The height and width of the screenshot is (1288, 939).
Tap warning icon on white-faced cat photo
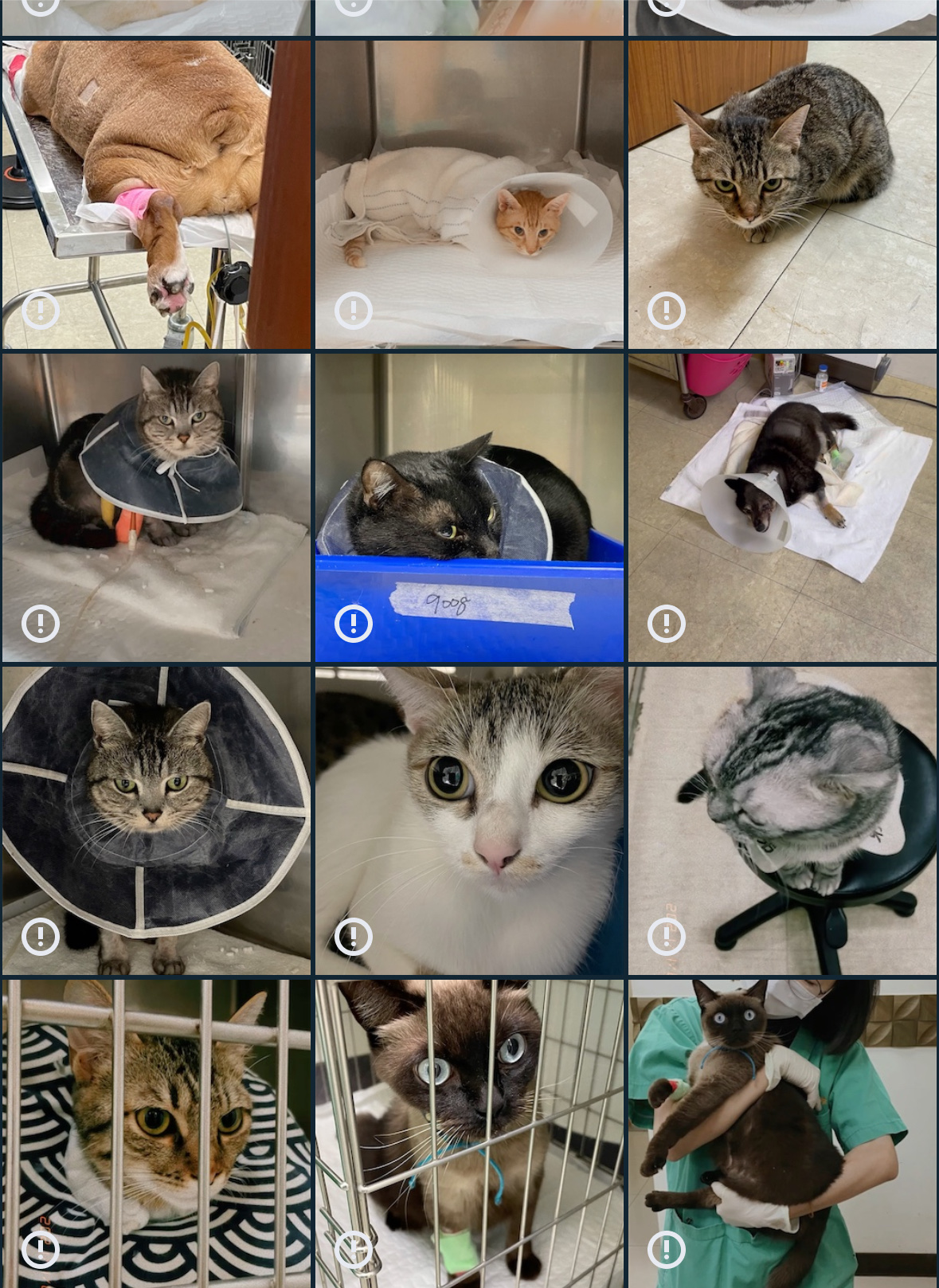[354, 937]
